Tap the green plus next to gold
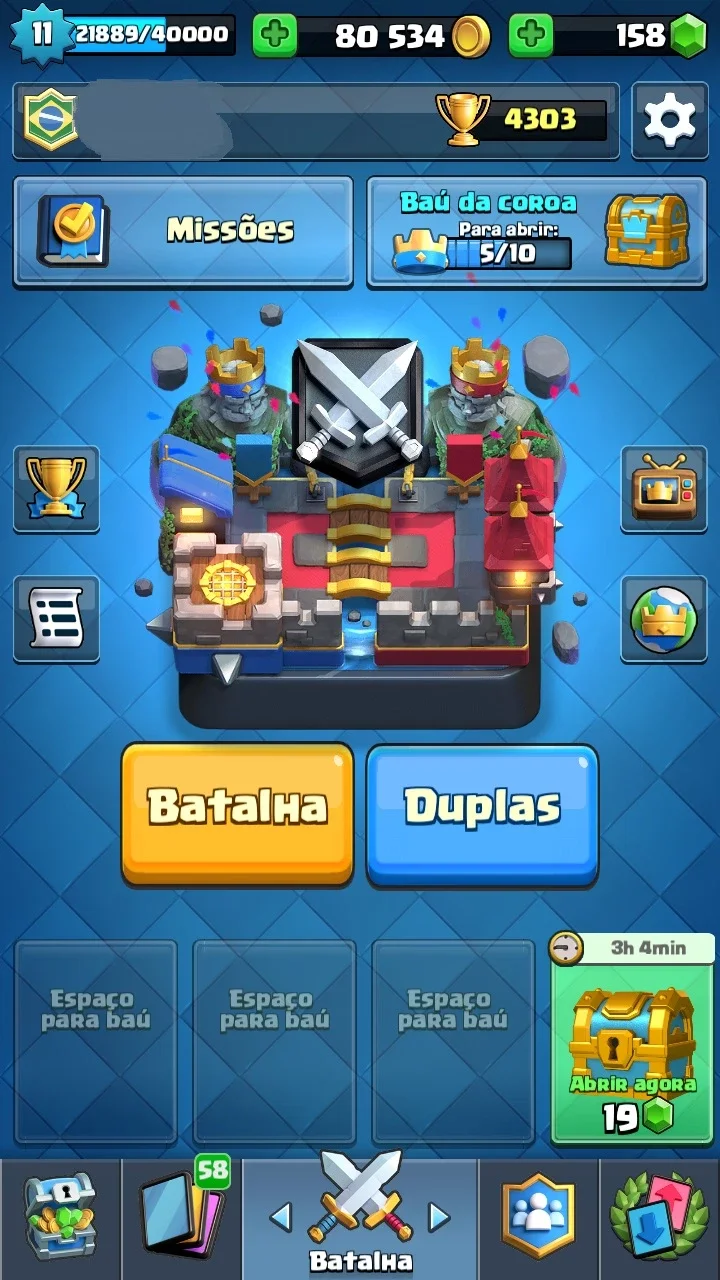Screen dimensions: 720x1280 [274, 37]
